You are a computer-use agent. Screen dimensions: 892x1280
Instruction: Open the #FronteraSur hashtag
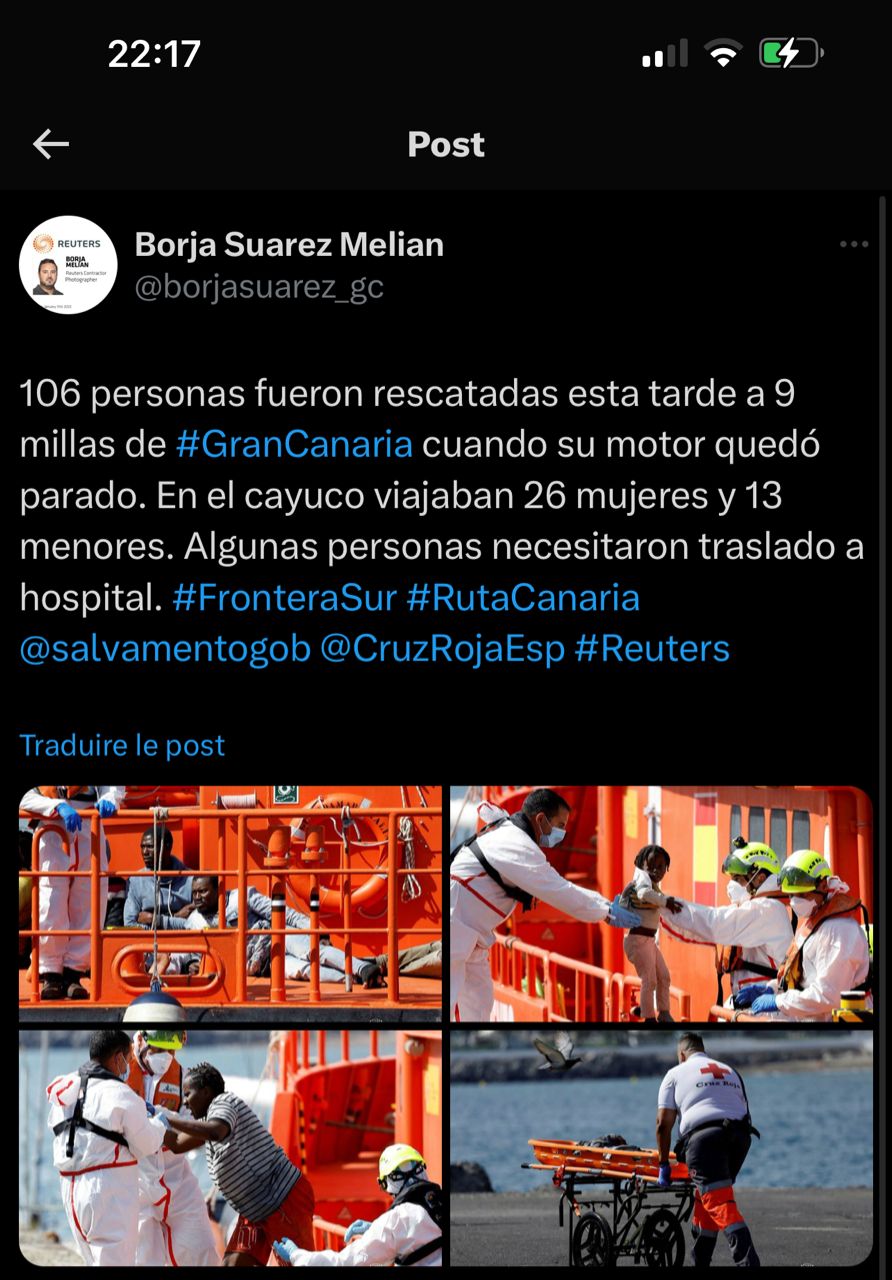pyautogui.click(x=283, y=598)
